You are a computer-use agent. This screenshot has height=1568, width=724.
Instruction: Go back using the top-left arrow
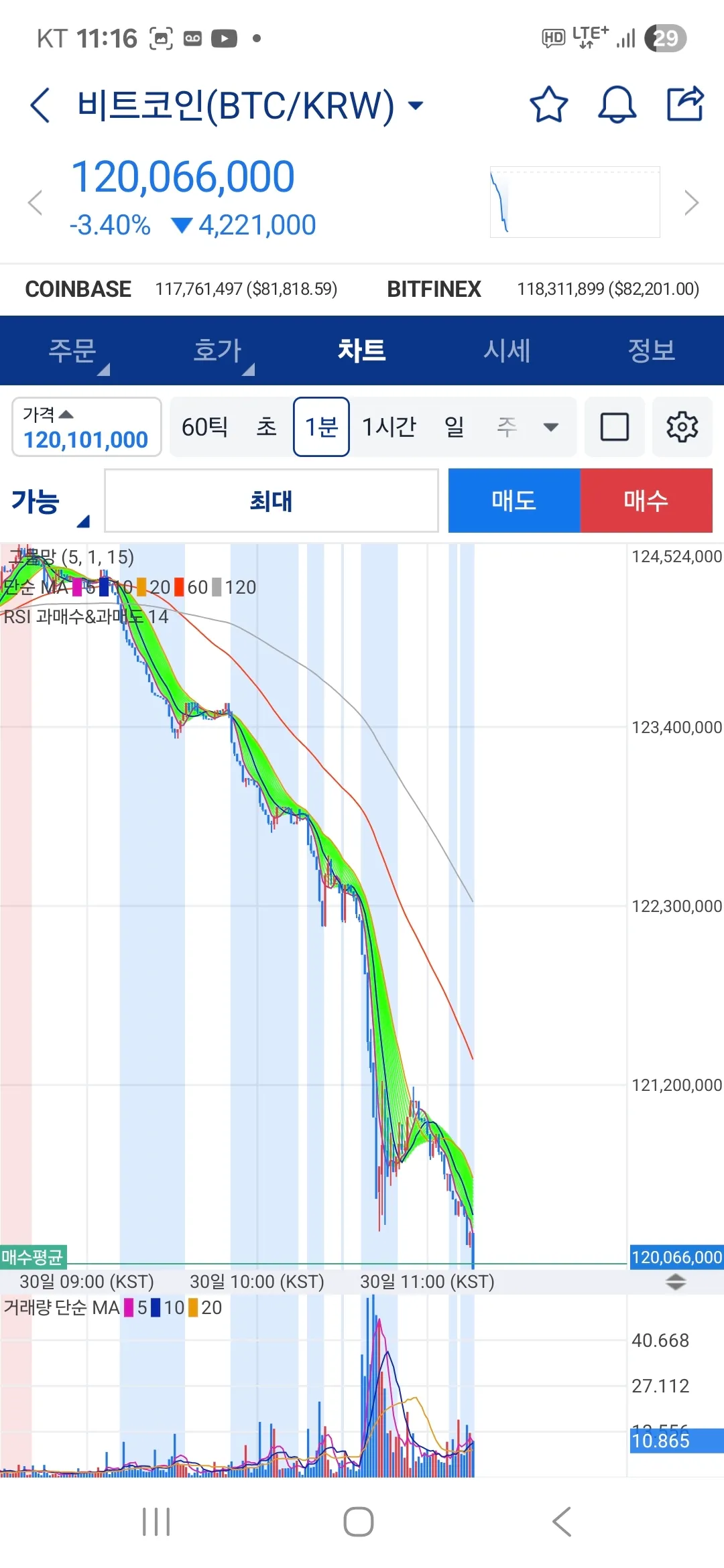click(x=40, y=105)
